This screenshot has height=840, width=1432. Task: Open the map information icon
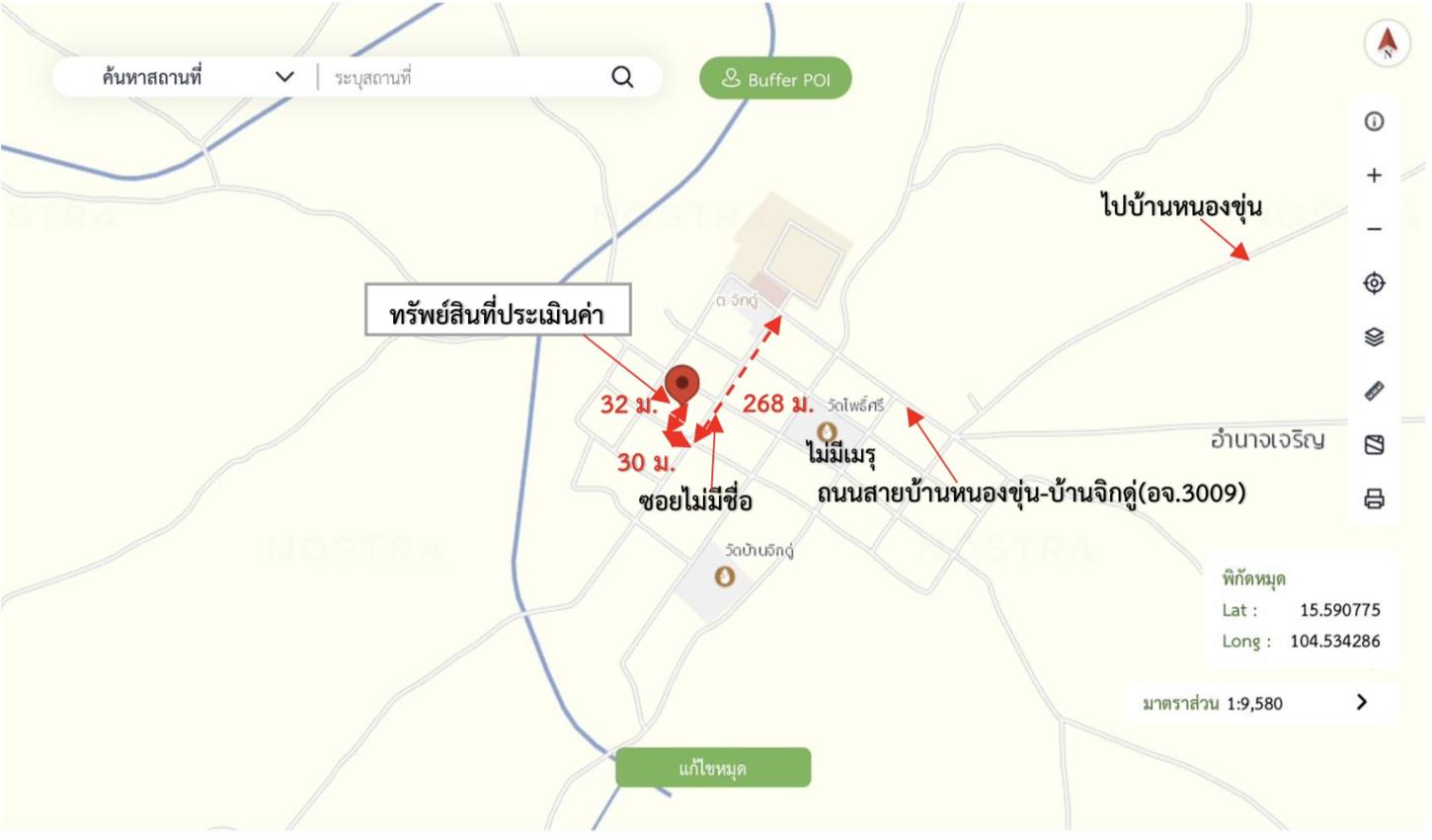click(x=1374, y=121)
